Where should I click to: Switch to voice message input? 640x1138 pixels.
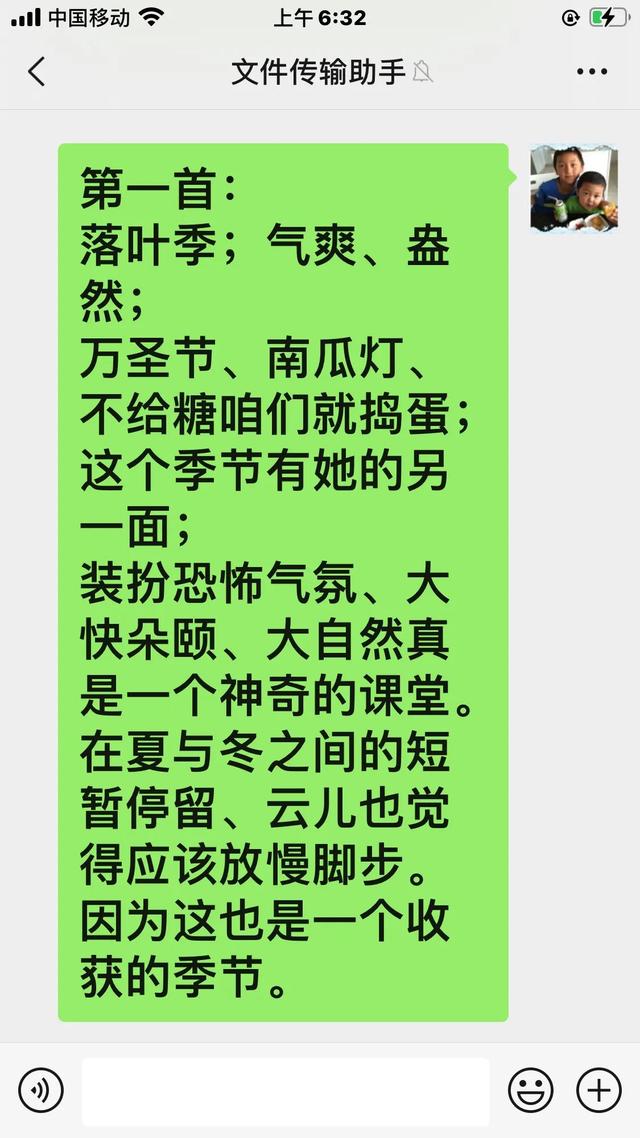pos(41,1090)
